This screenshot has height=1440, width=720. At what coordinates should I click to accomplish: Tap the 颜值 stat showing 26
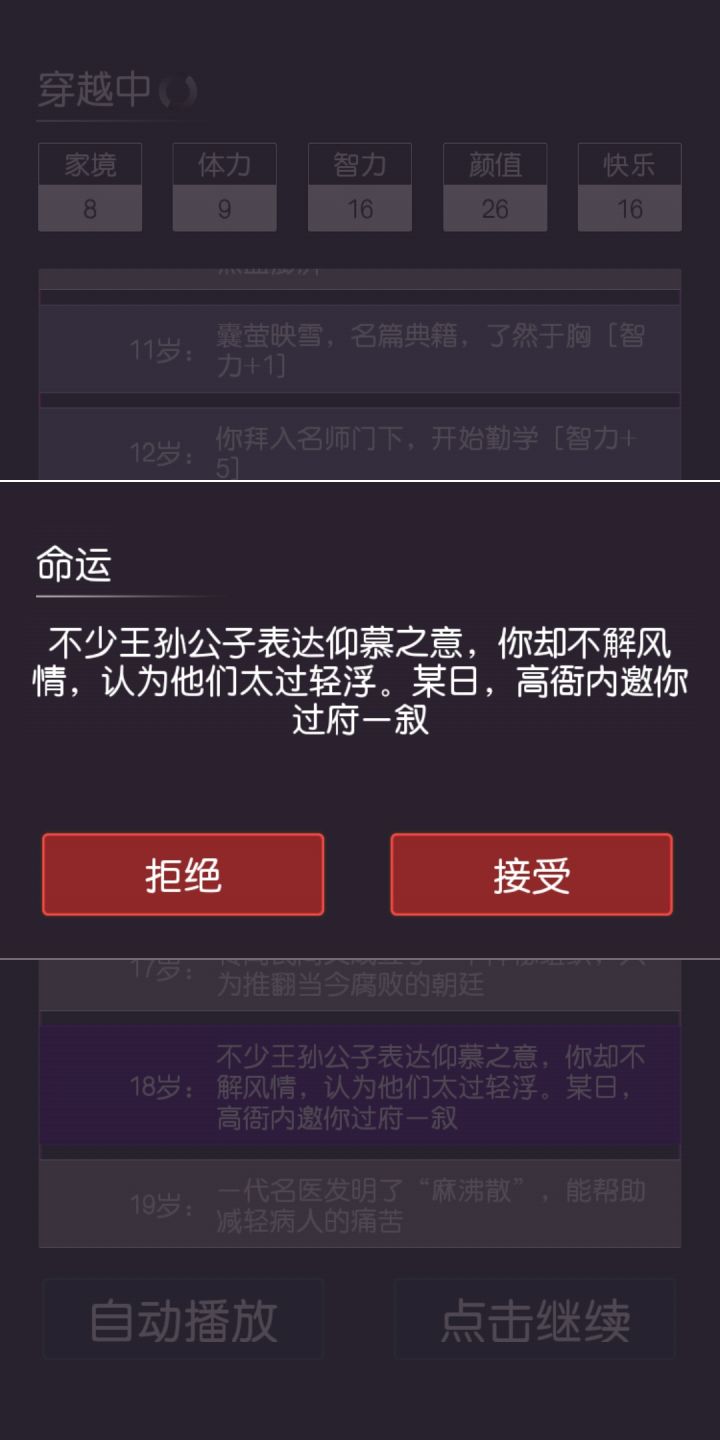point(495,186)
